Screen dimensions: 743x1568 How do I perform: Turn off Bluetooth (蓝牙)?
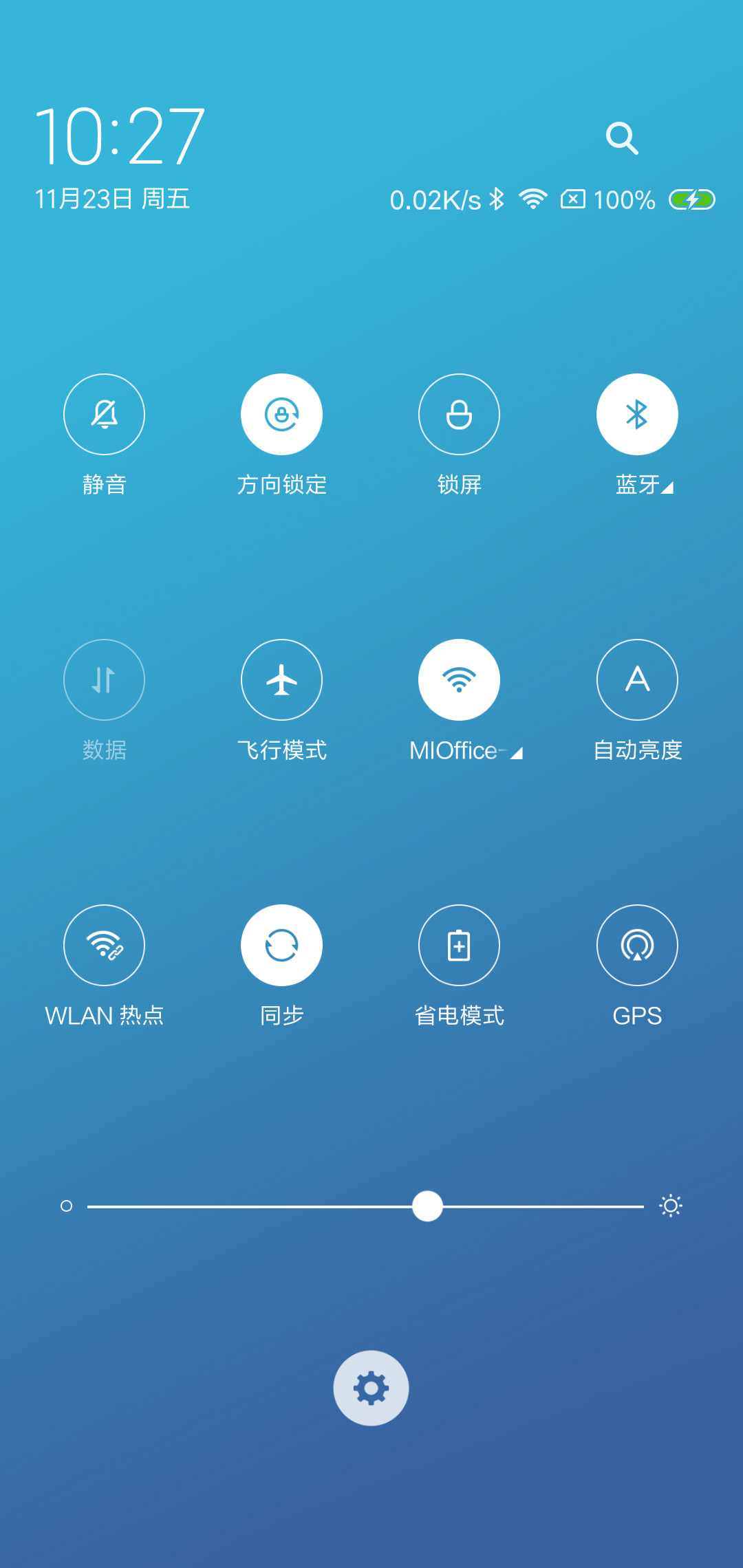coord(637,414)
